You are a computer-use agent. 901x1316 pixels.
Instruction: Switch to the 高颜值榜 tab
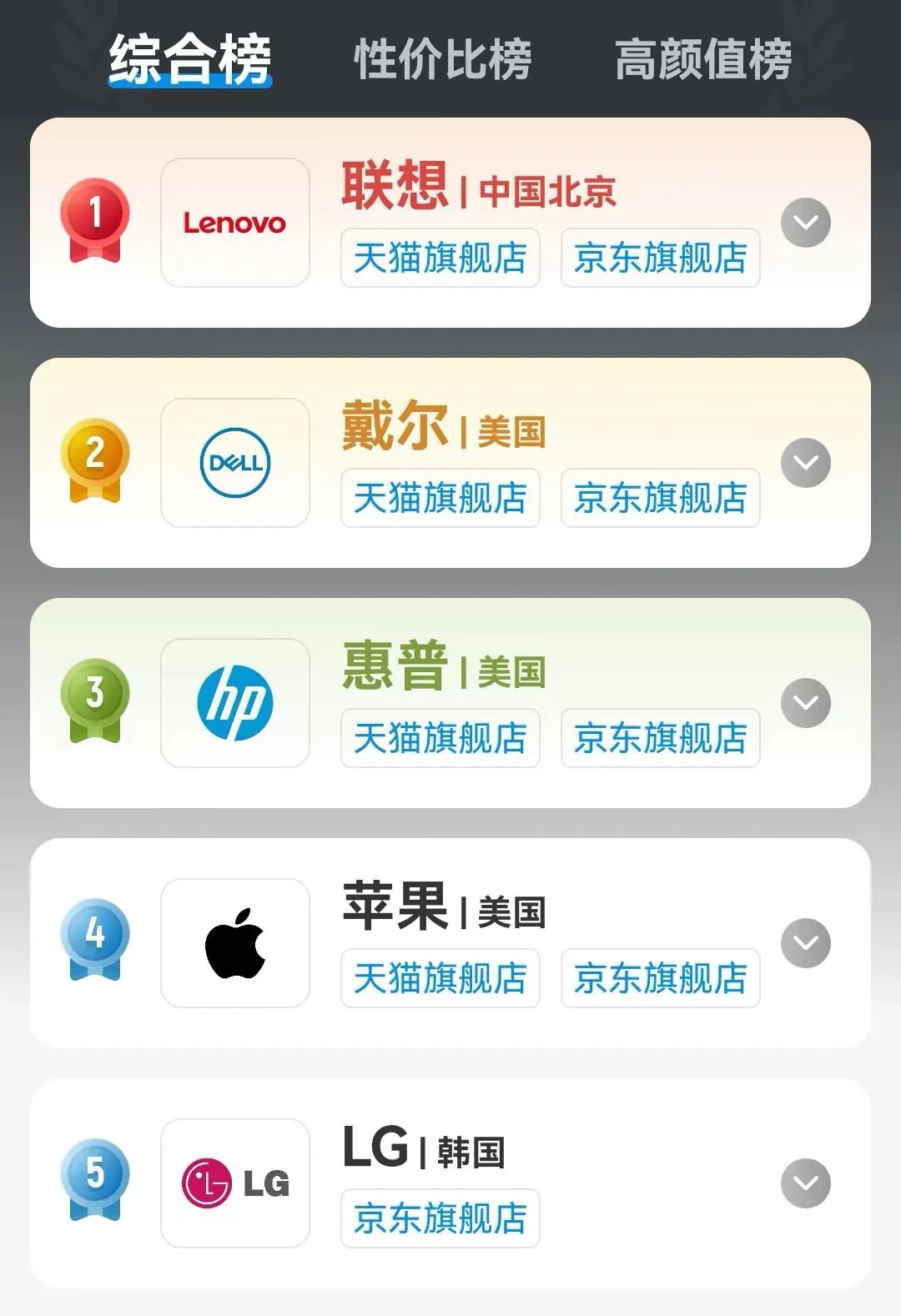click(x=702, y=59)
